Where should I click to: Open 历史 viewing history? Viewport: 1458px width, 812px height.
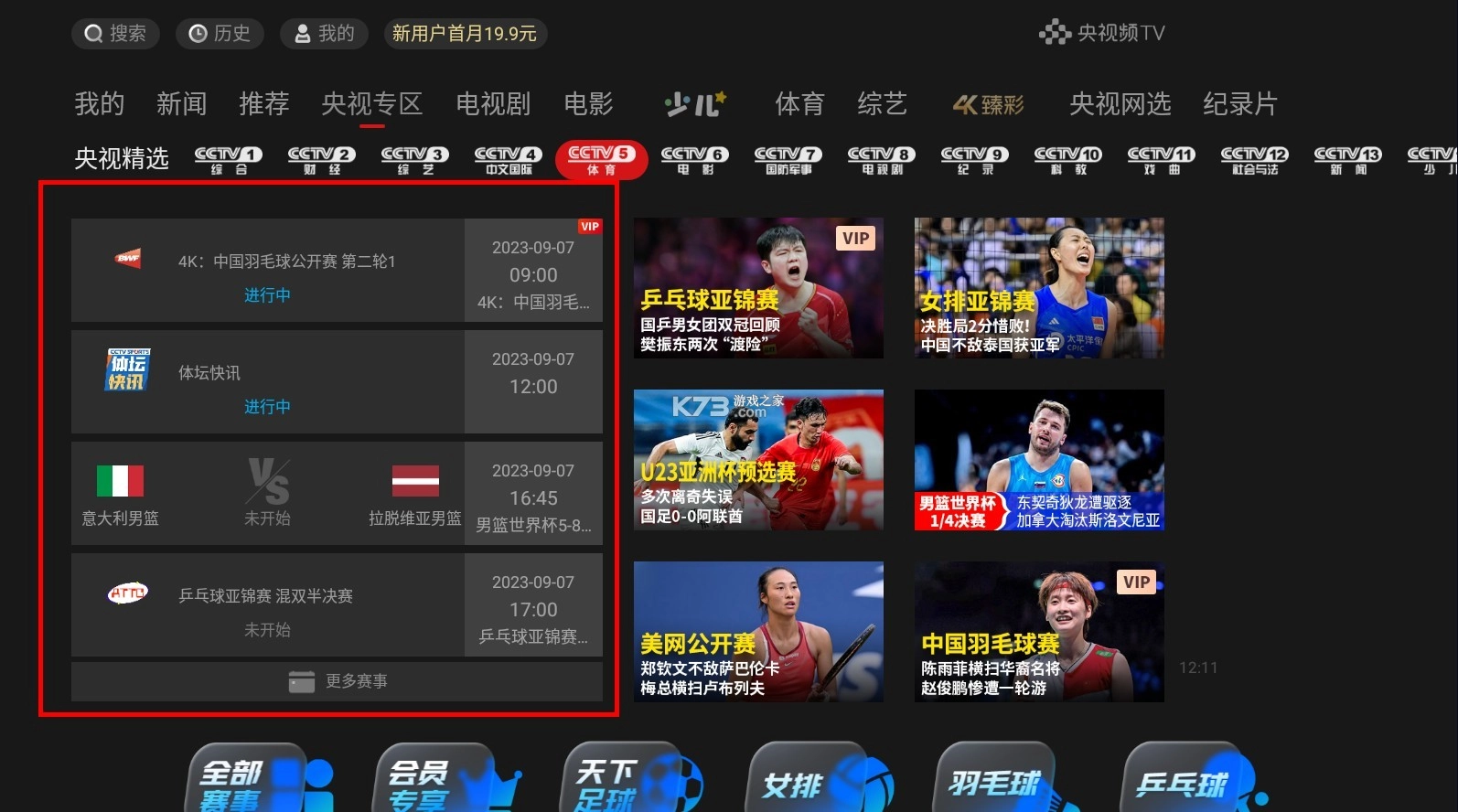[220, 34]
